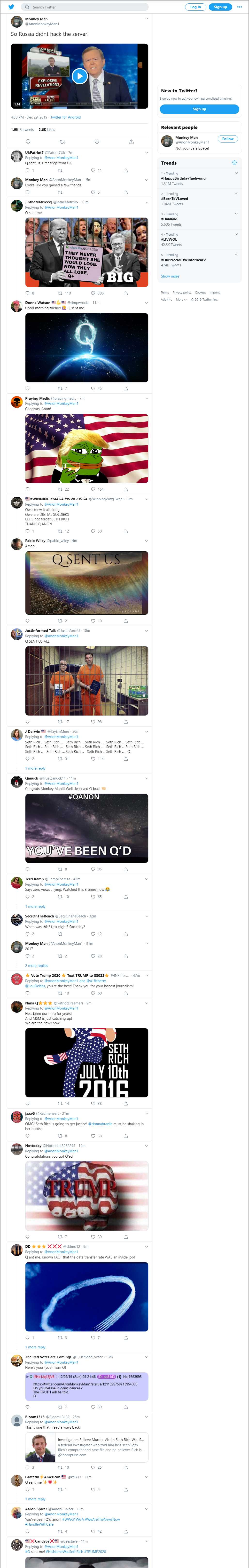Open the Search Twitter field
This screenshot has width=249, height=1568.
(x=85, y=7)
